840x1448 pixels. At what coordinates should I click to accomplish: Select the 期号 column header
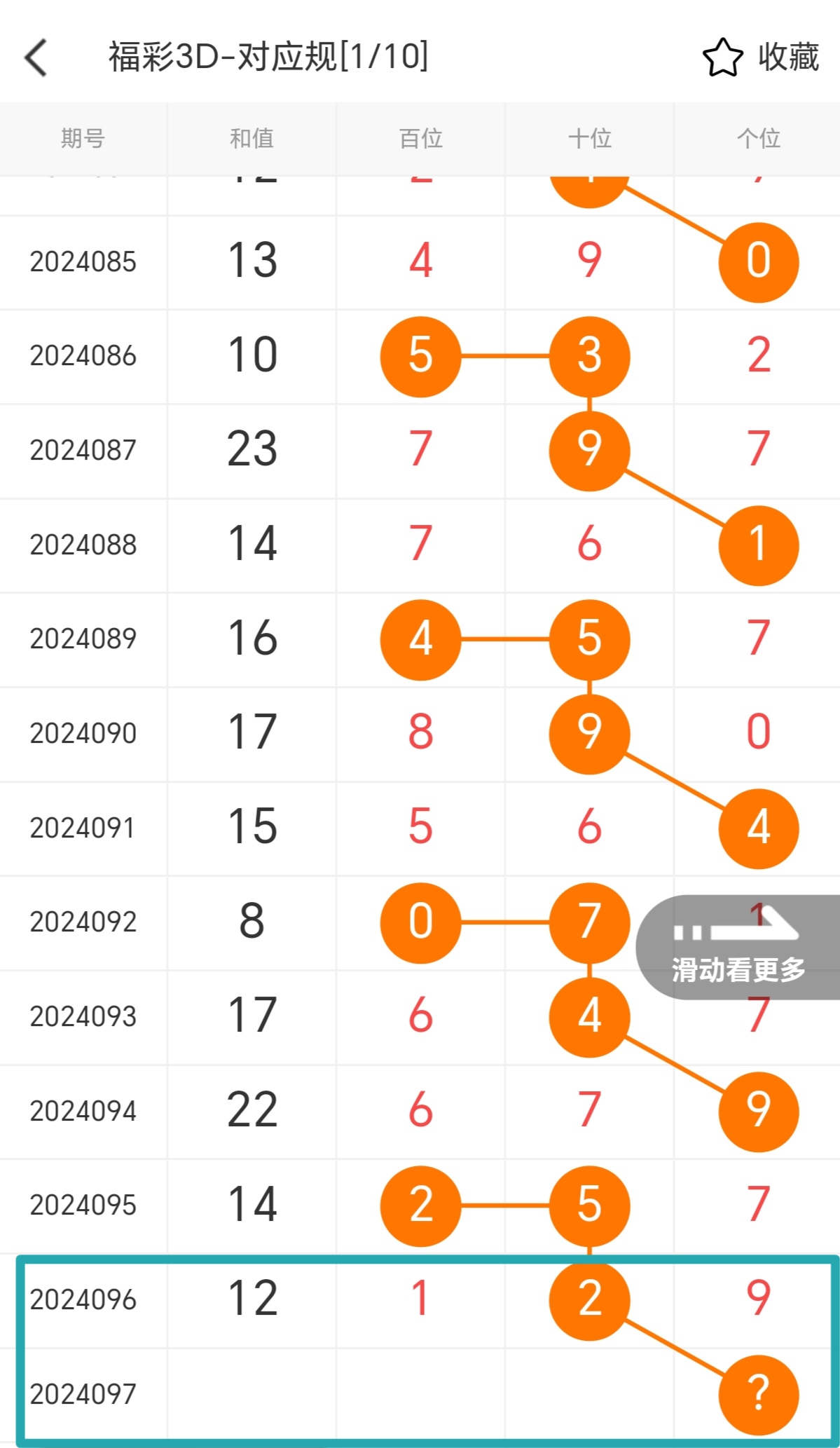tap(83, 138)
